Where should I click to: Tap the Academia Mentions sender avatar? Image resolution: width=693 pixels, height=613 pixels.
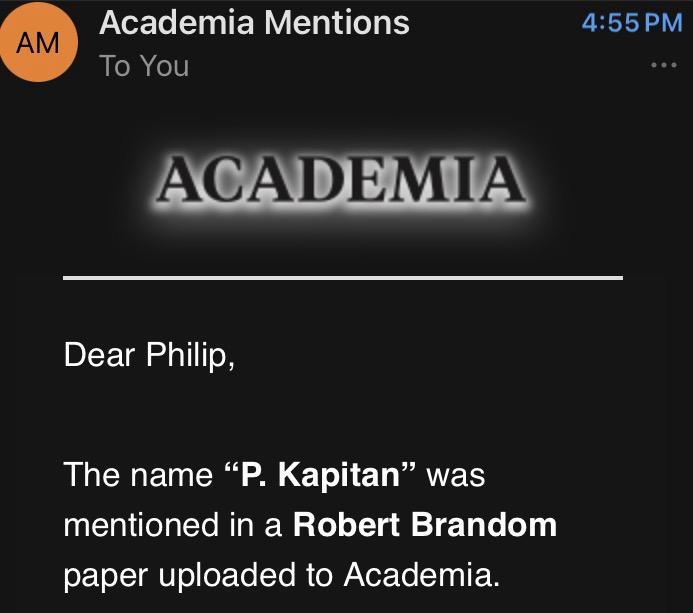click(37, 43)
